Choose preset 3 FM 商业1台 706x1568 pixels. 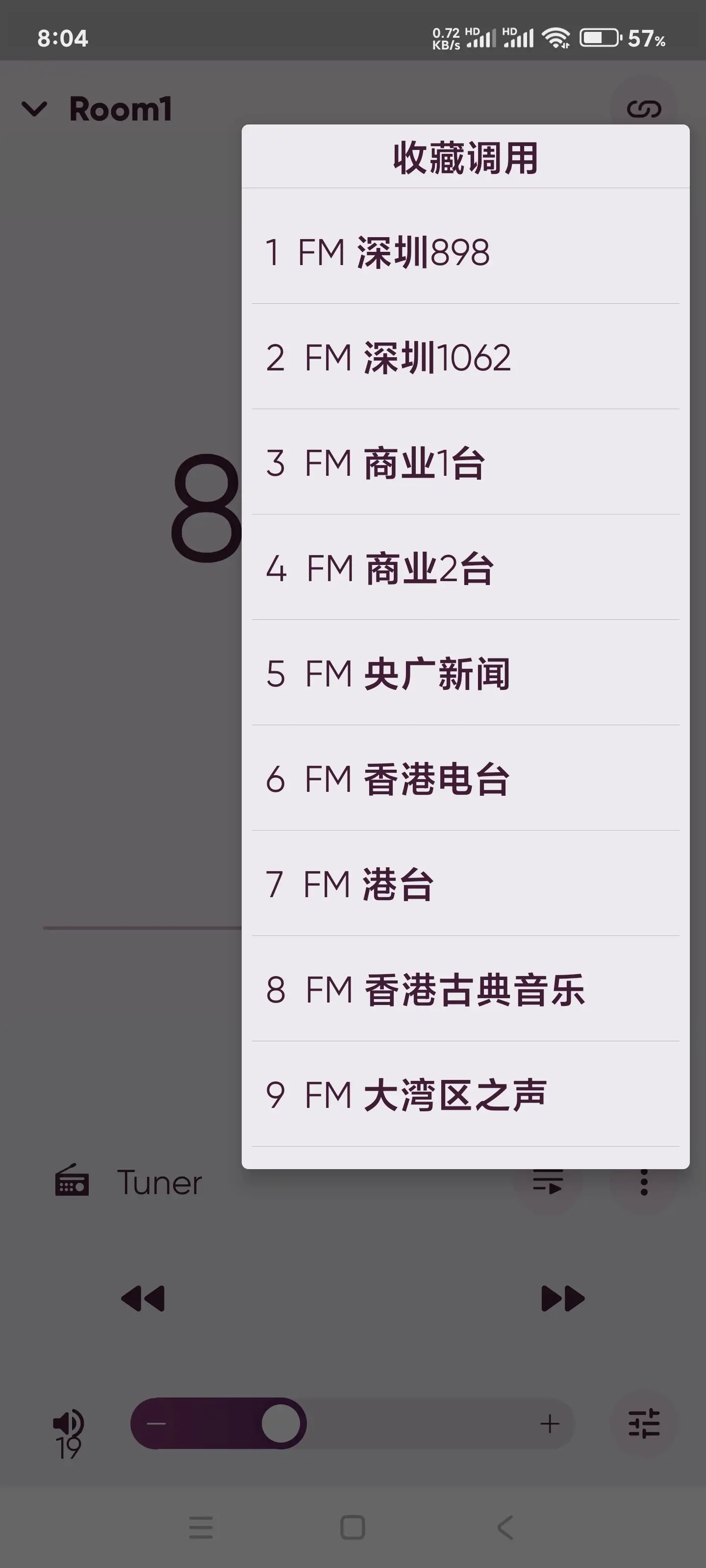coord(465,463)
